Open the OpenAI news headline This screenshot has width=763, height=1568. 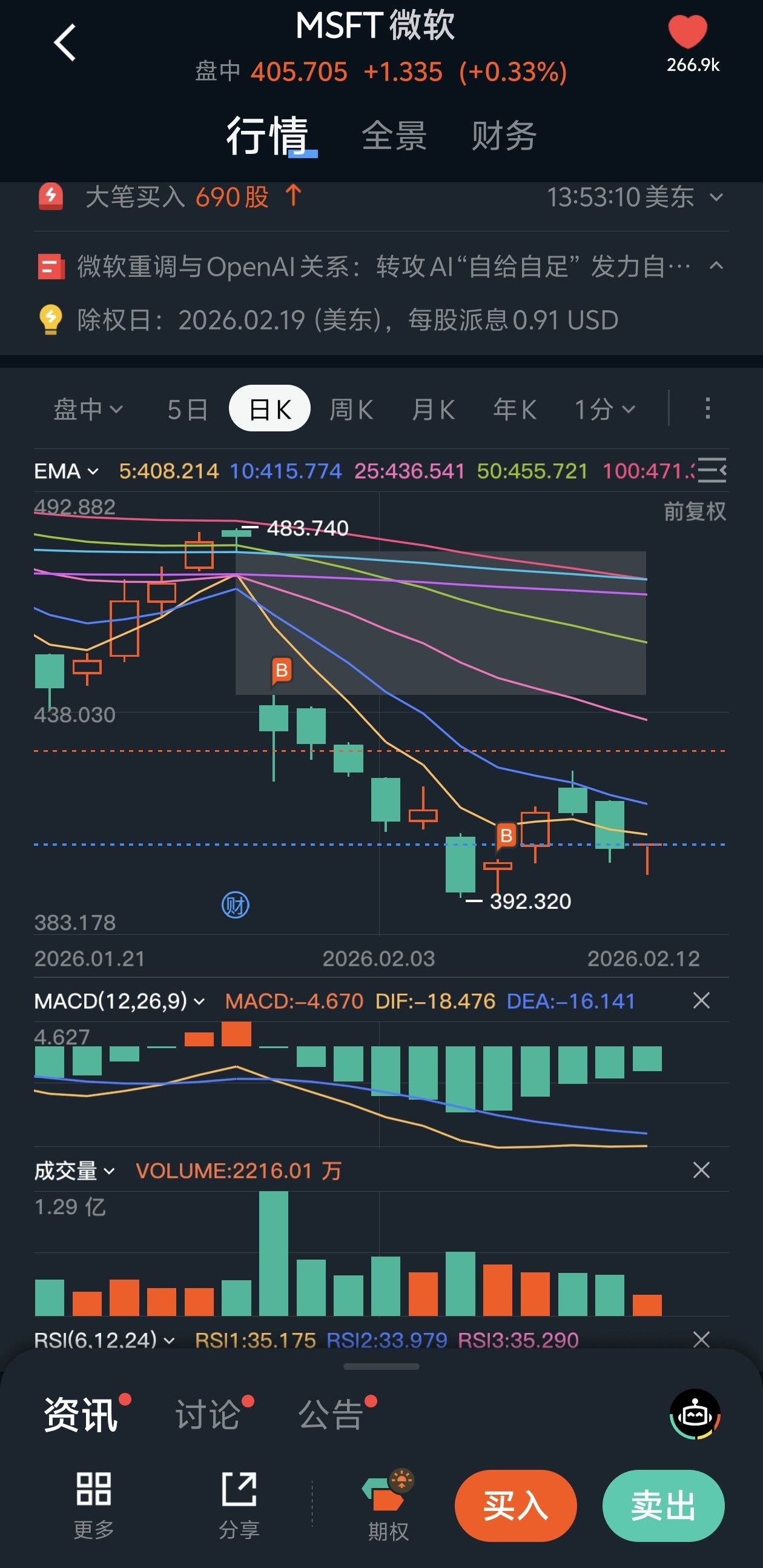383,267
